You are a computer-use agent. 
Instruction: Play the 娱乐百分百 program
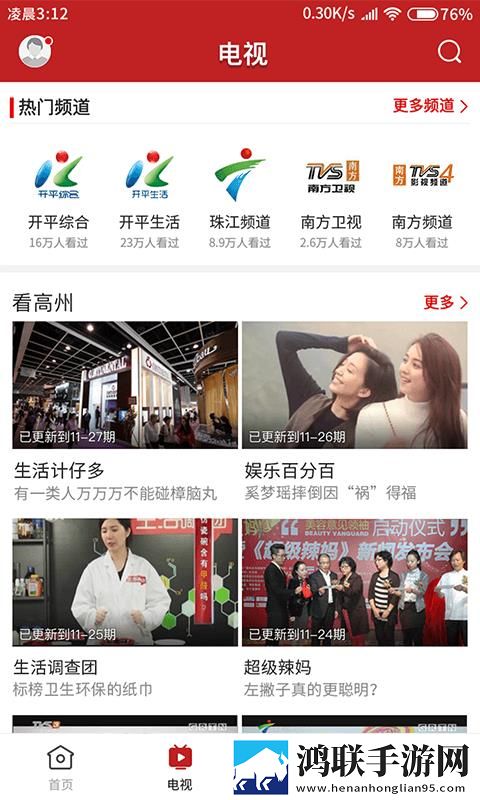point(355,411)
